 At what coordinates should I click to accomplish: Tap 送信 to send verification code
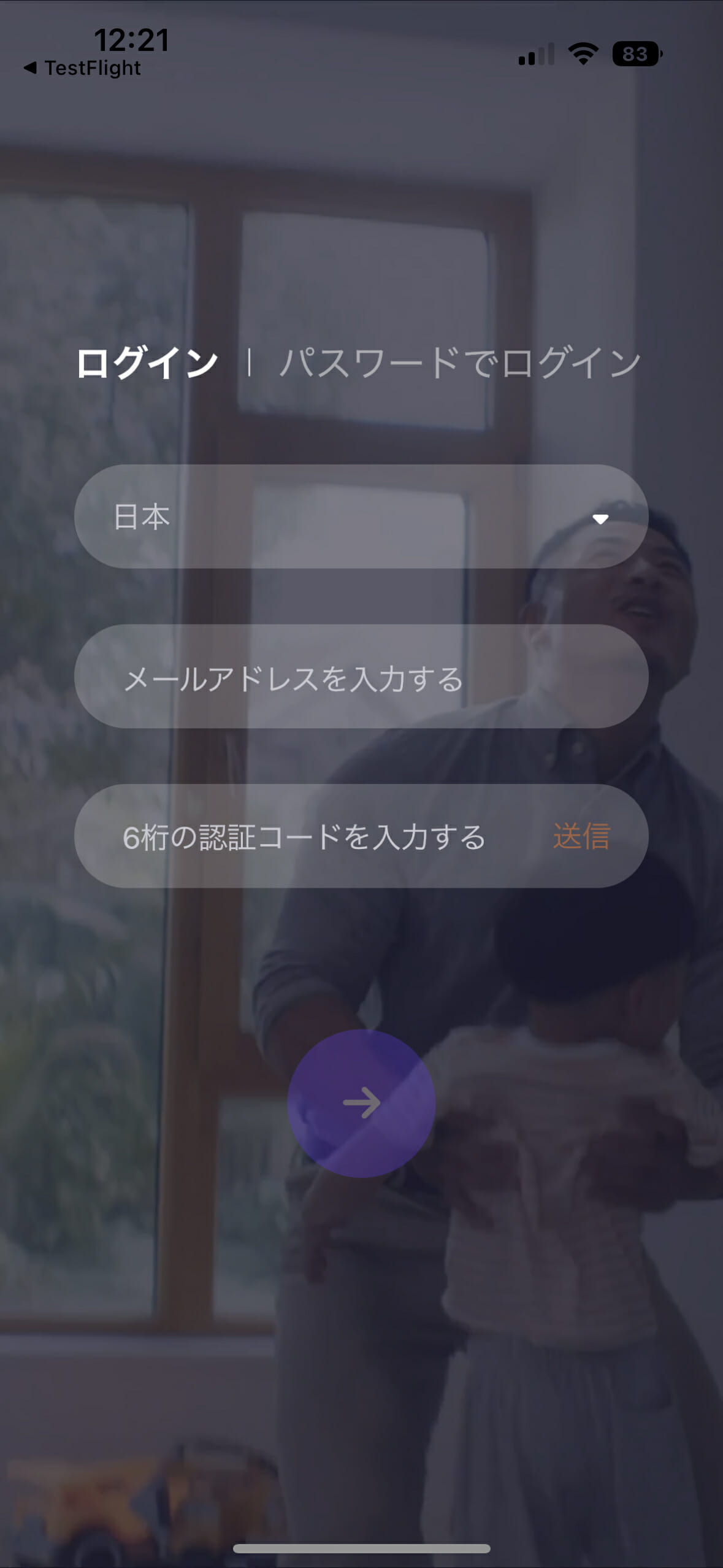pos(581,837)
